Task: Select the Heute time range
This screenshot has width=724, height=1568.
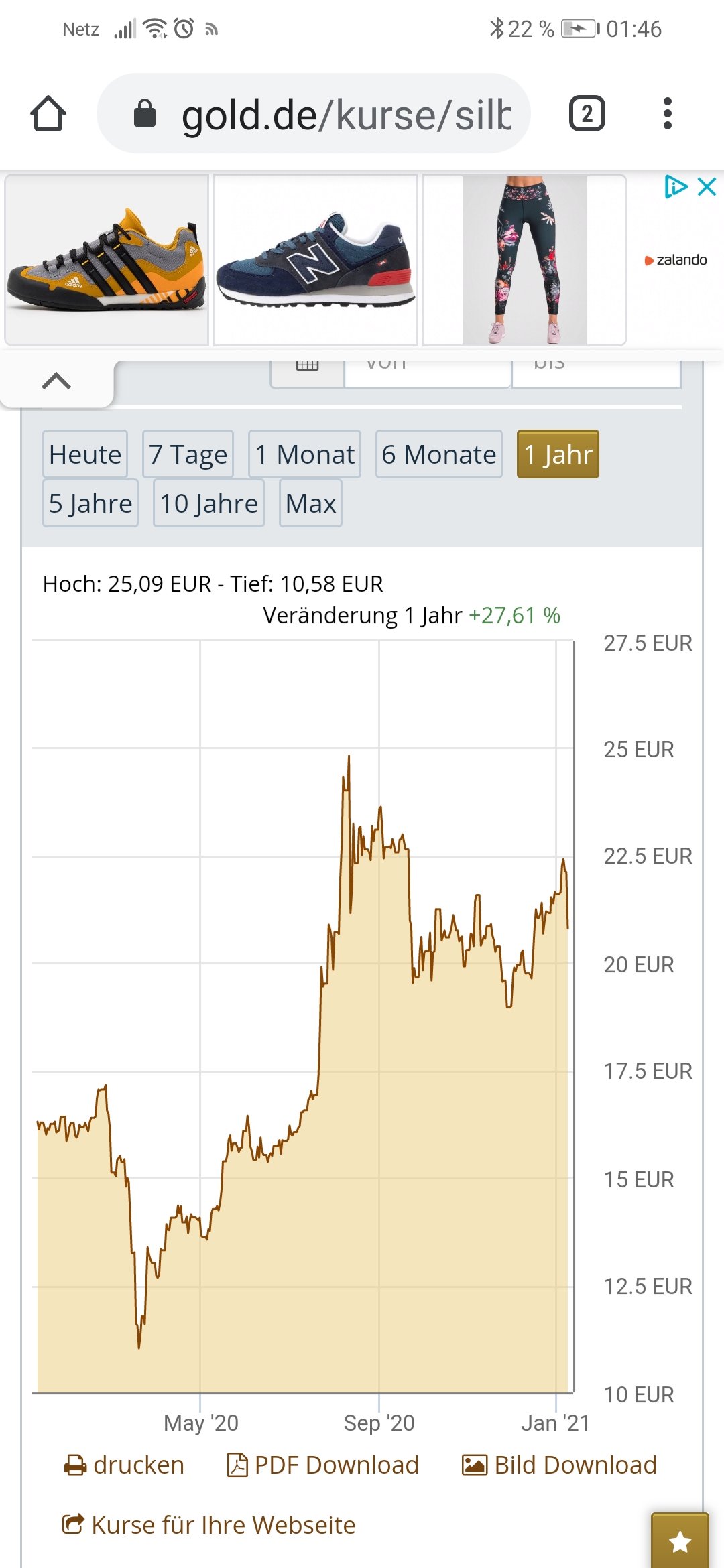Action: (x=85, y=454)
